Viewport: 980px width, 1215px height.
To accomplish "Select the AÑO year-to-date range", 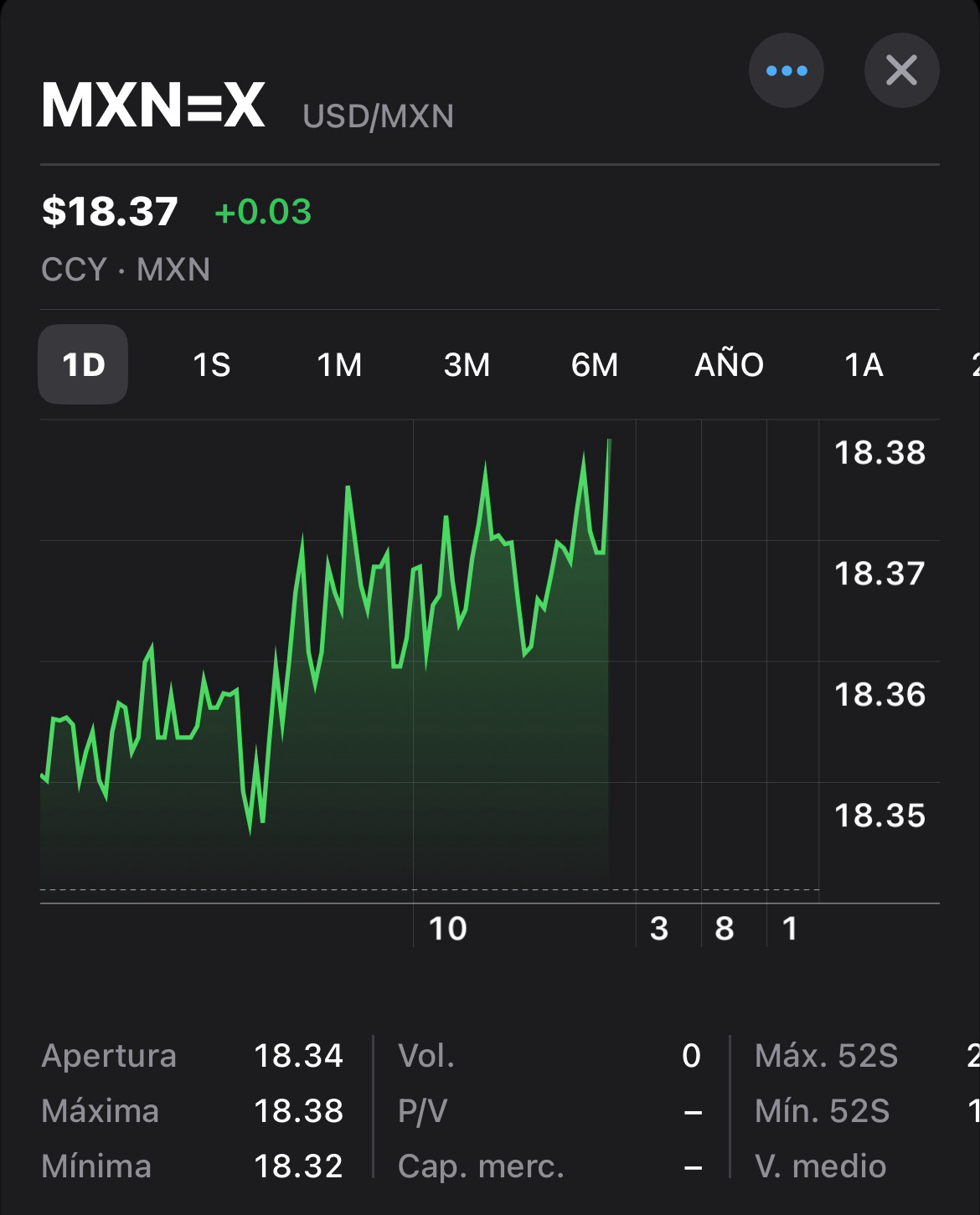I will coord(729,364).
